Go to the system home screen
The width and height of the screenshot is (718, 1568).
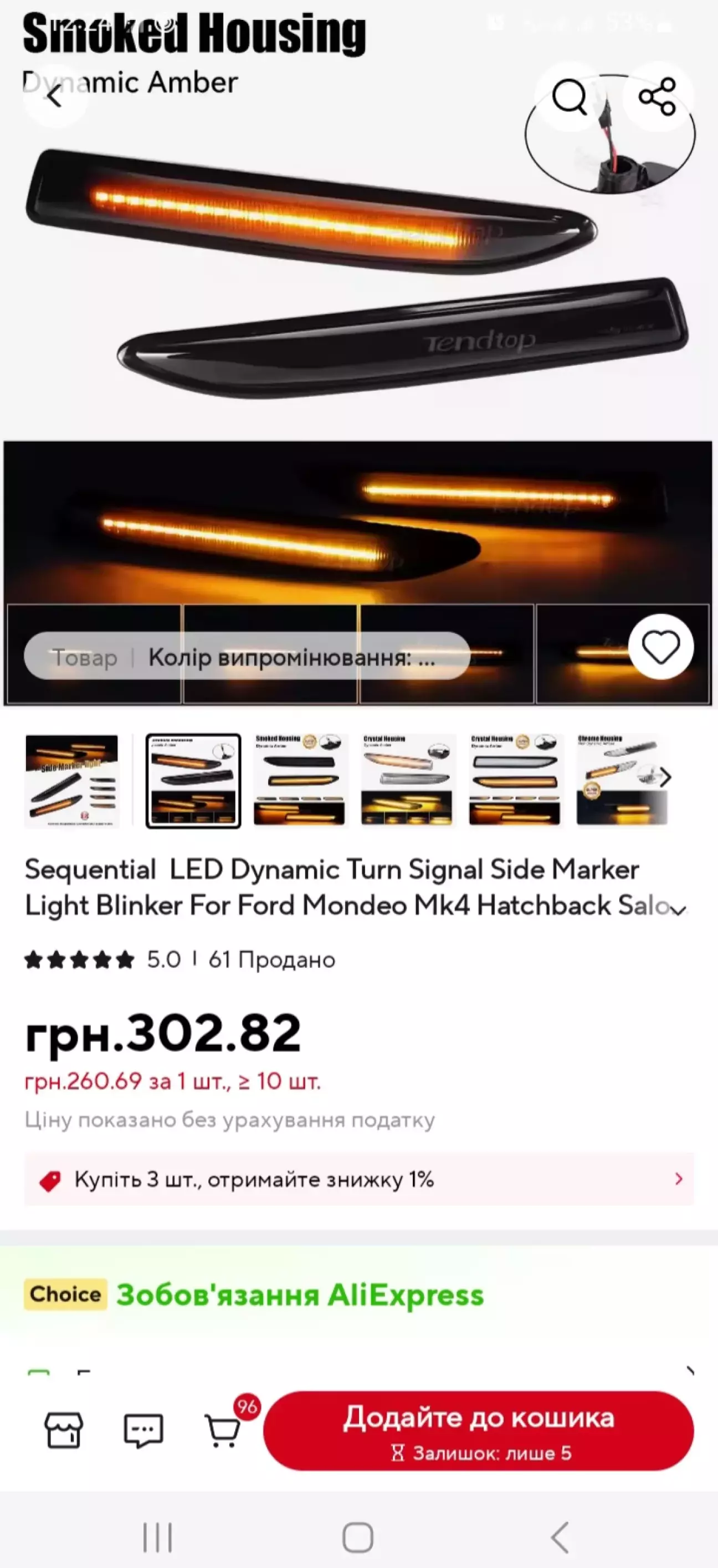(x=358, y=1538)
